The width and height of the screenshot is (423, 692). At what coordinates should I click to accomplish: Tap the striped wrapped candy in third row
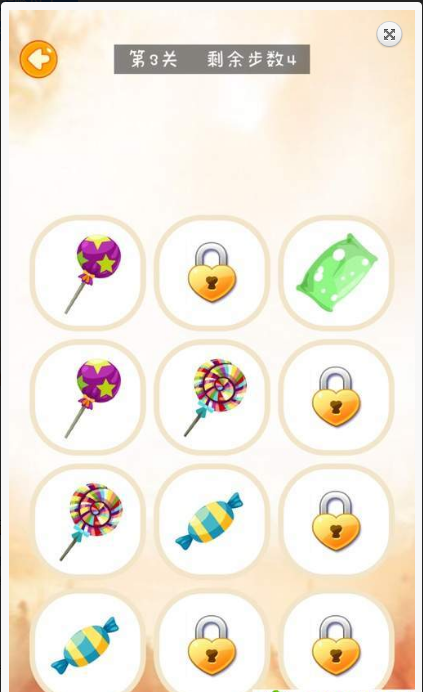coord(212,521)
